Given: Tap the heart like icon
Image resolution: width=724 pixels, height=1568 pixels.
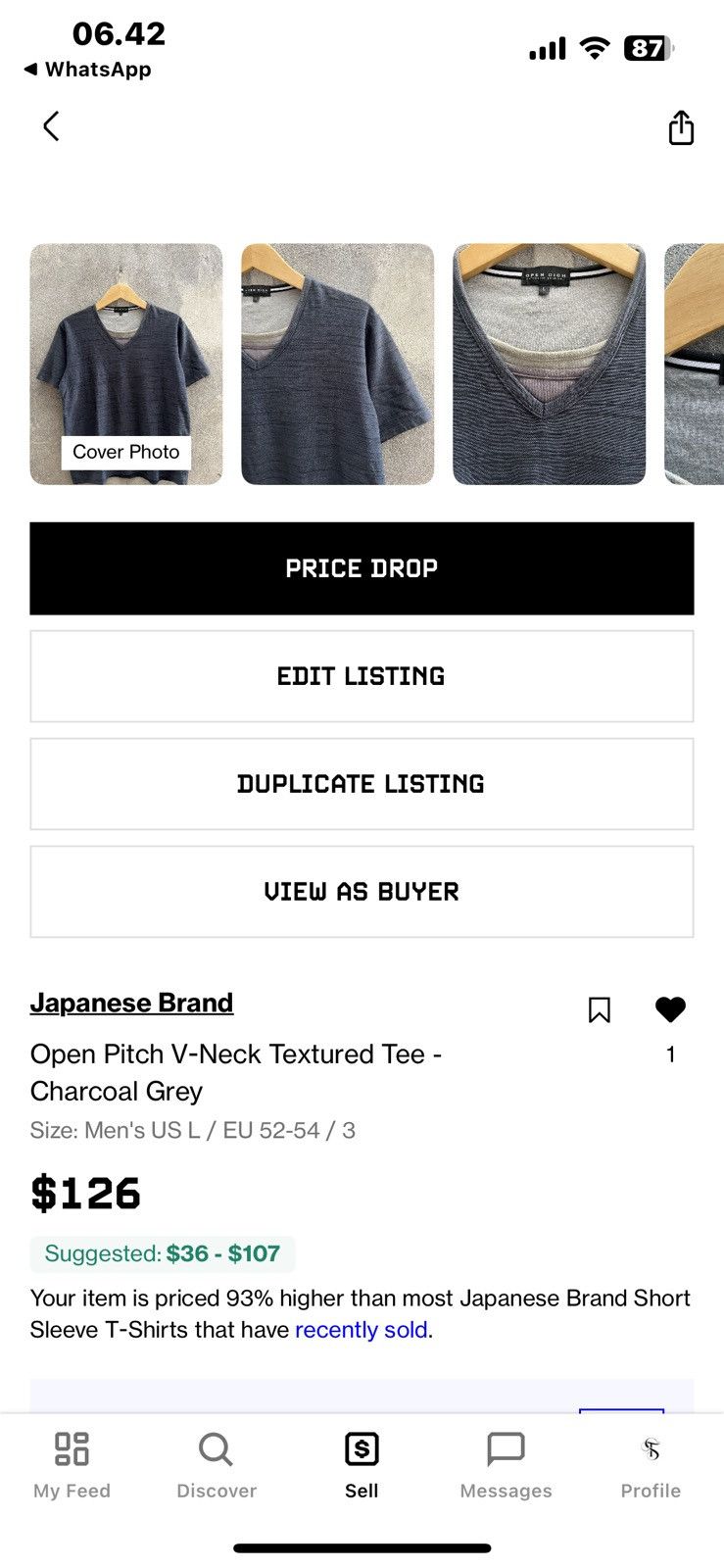Looking at the screenshot, I should click(670, 1009).
